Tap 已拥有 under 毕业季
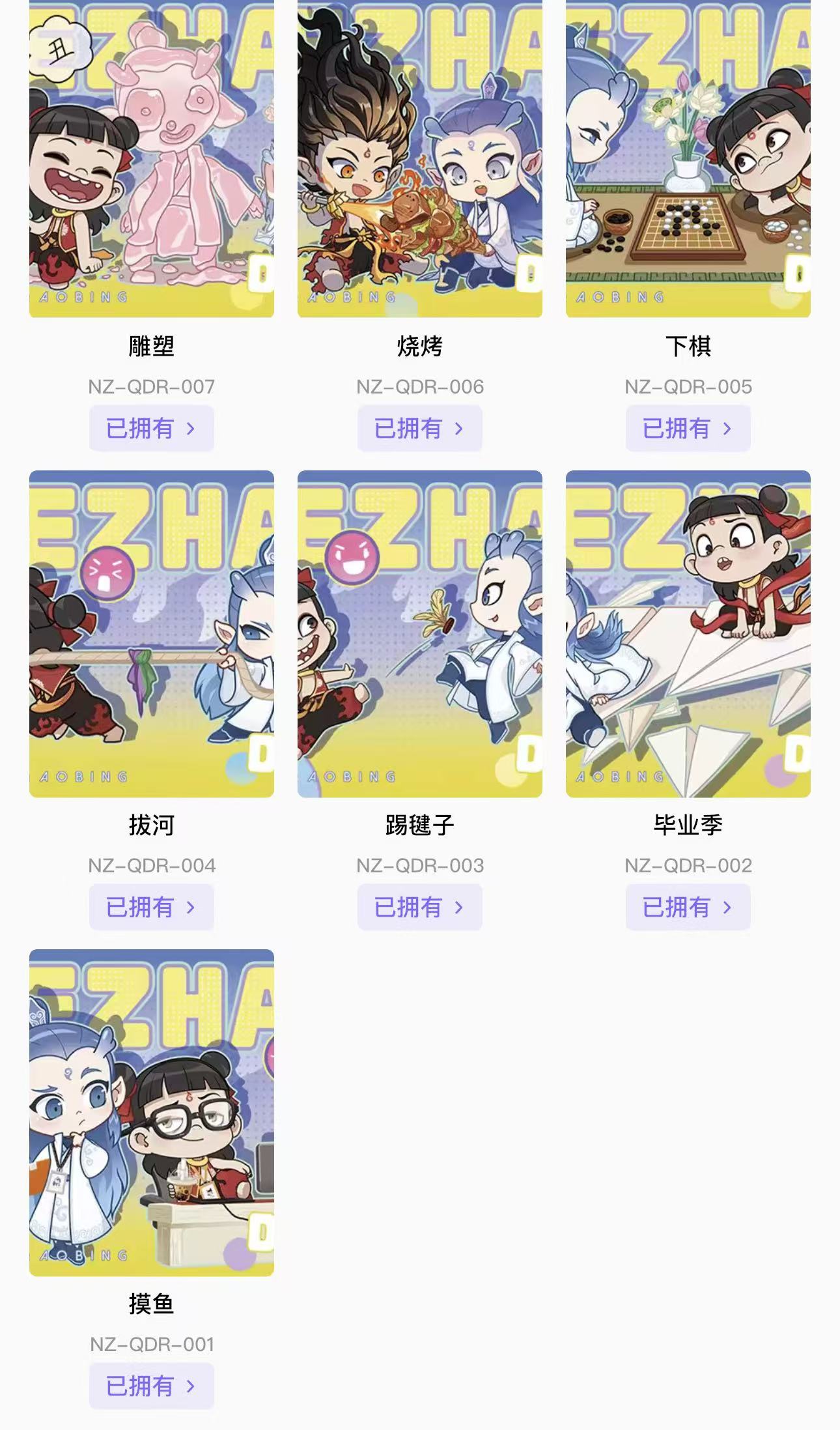 [x=688, y=907]
